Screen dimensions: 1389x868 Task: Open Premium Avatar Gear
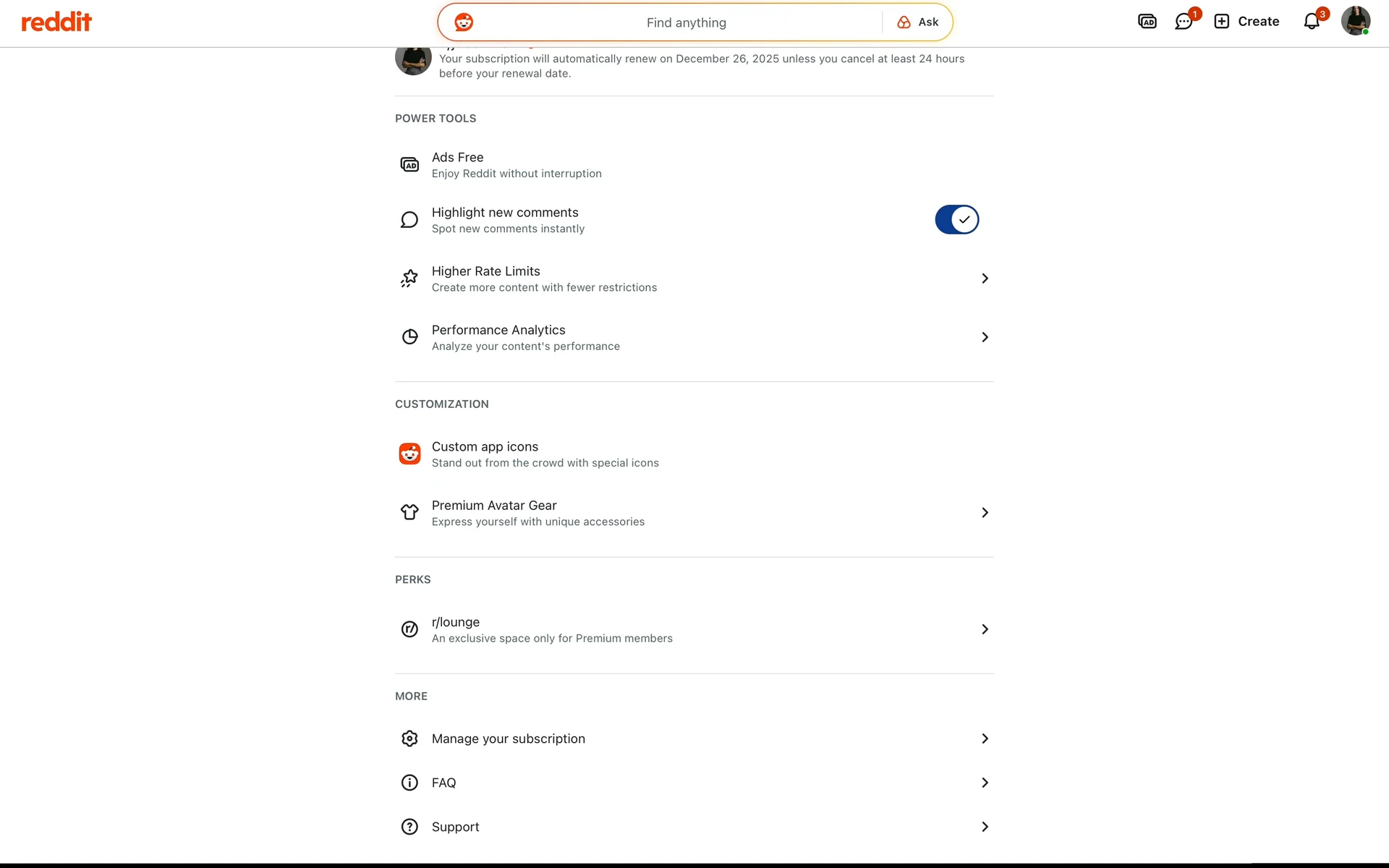pyautogui.click(x=694, y=513)
